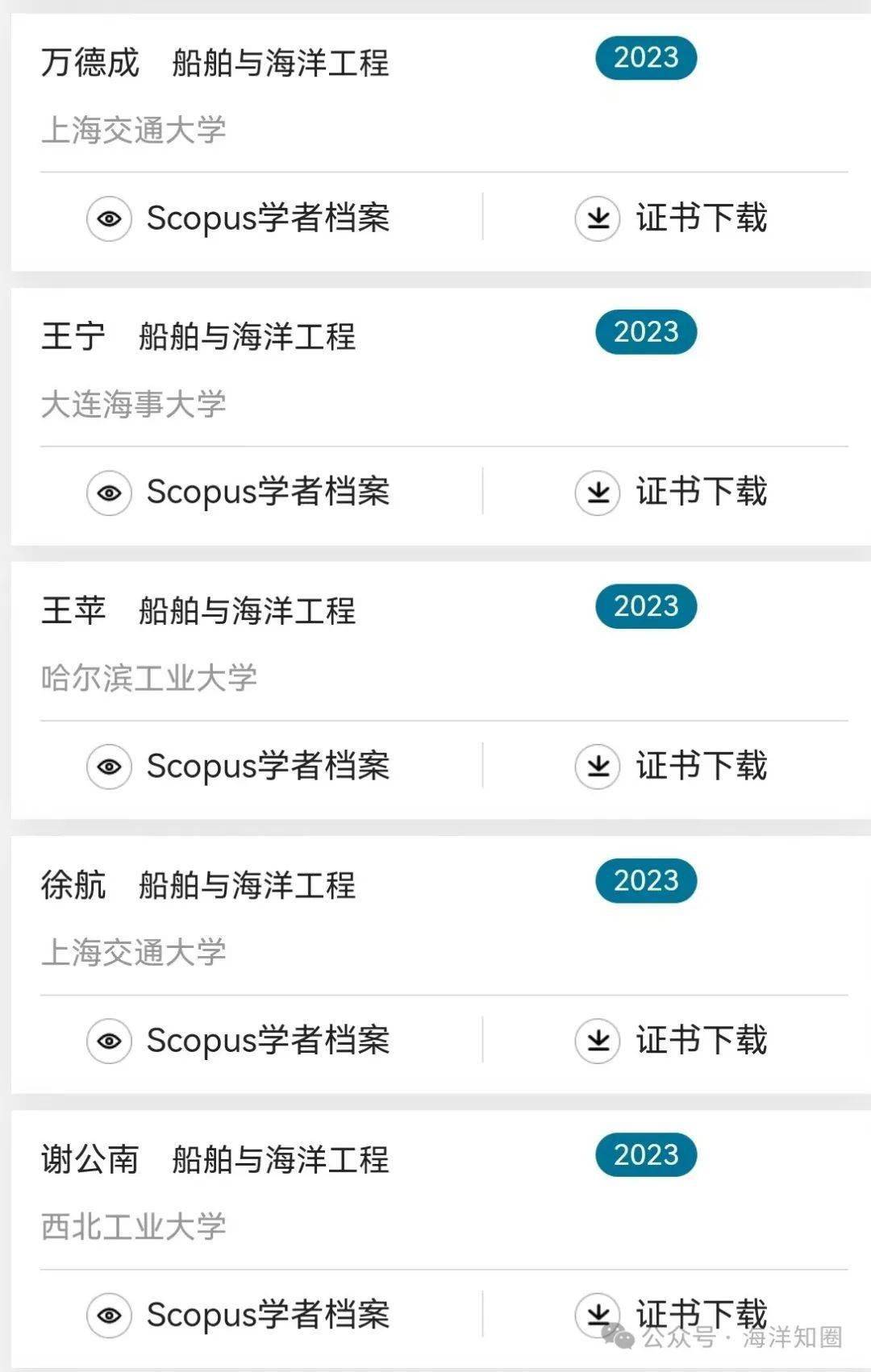Select the 2023 badge on 万德成's card

(645, 57)
